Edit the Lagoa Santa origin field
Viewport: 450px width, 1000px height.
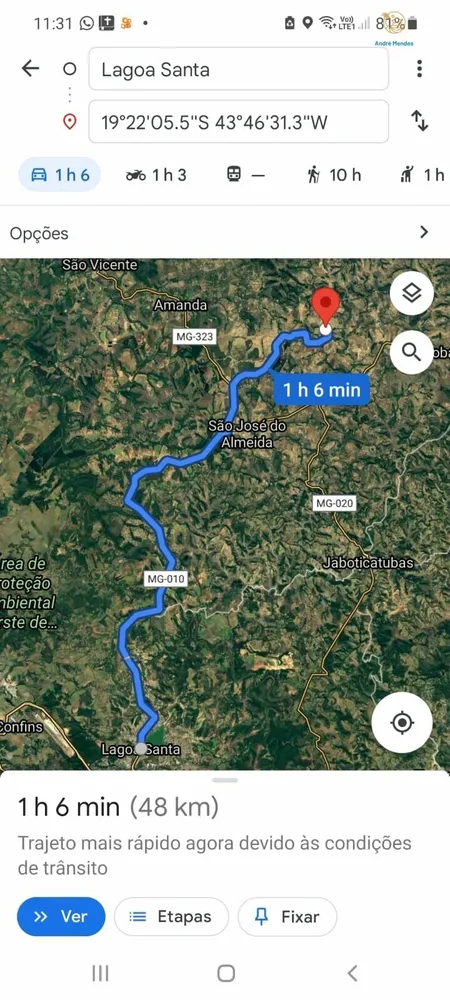pos(238,69)
